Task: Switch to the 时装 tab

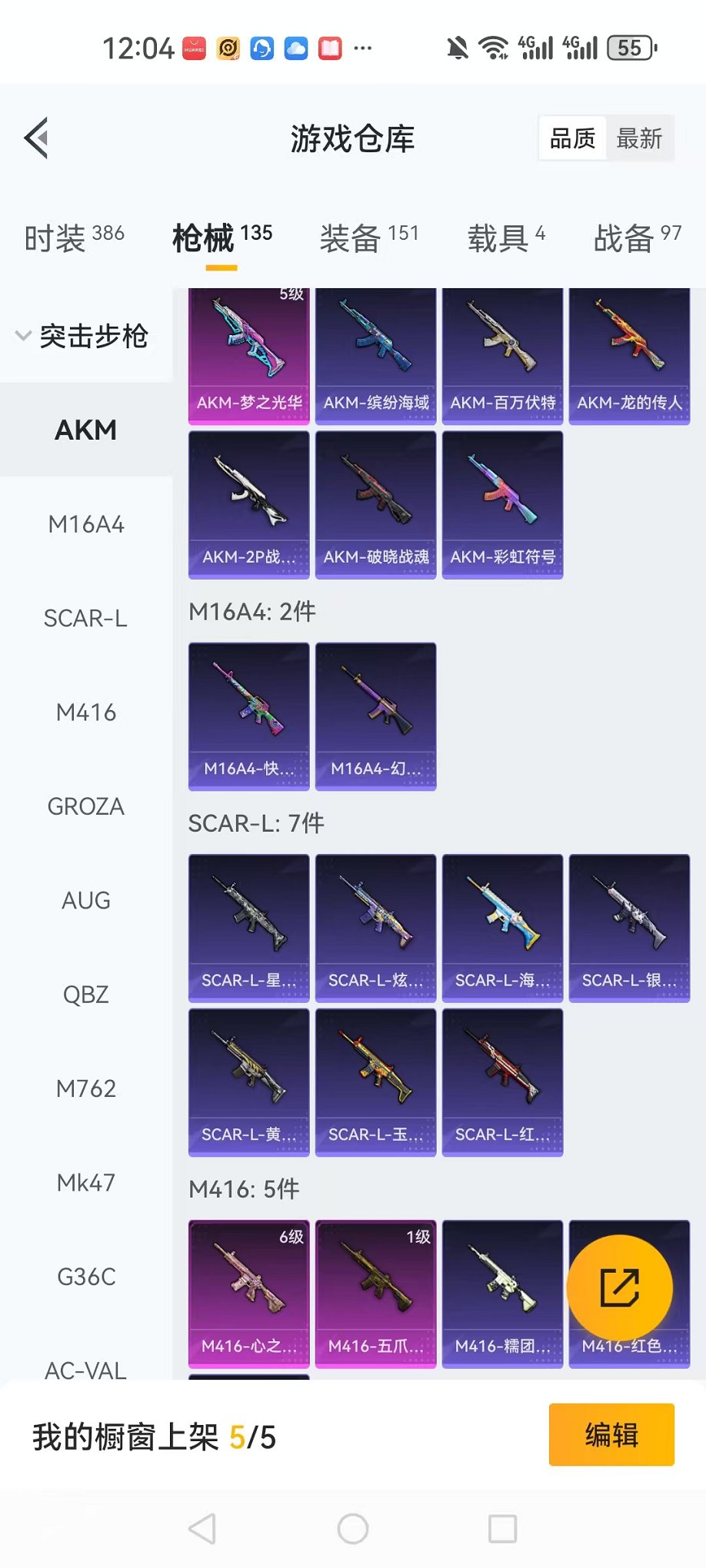Action: pos(74,237)
